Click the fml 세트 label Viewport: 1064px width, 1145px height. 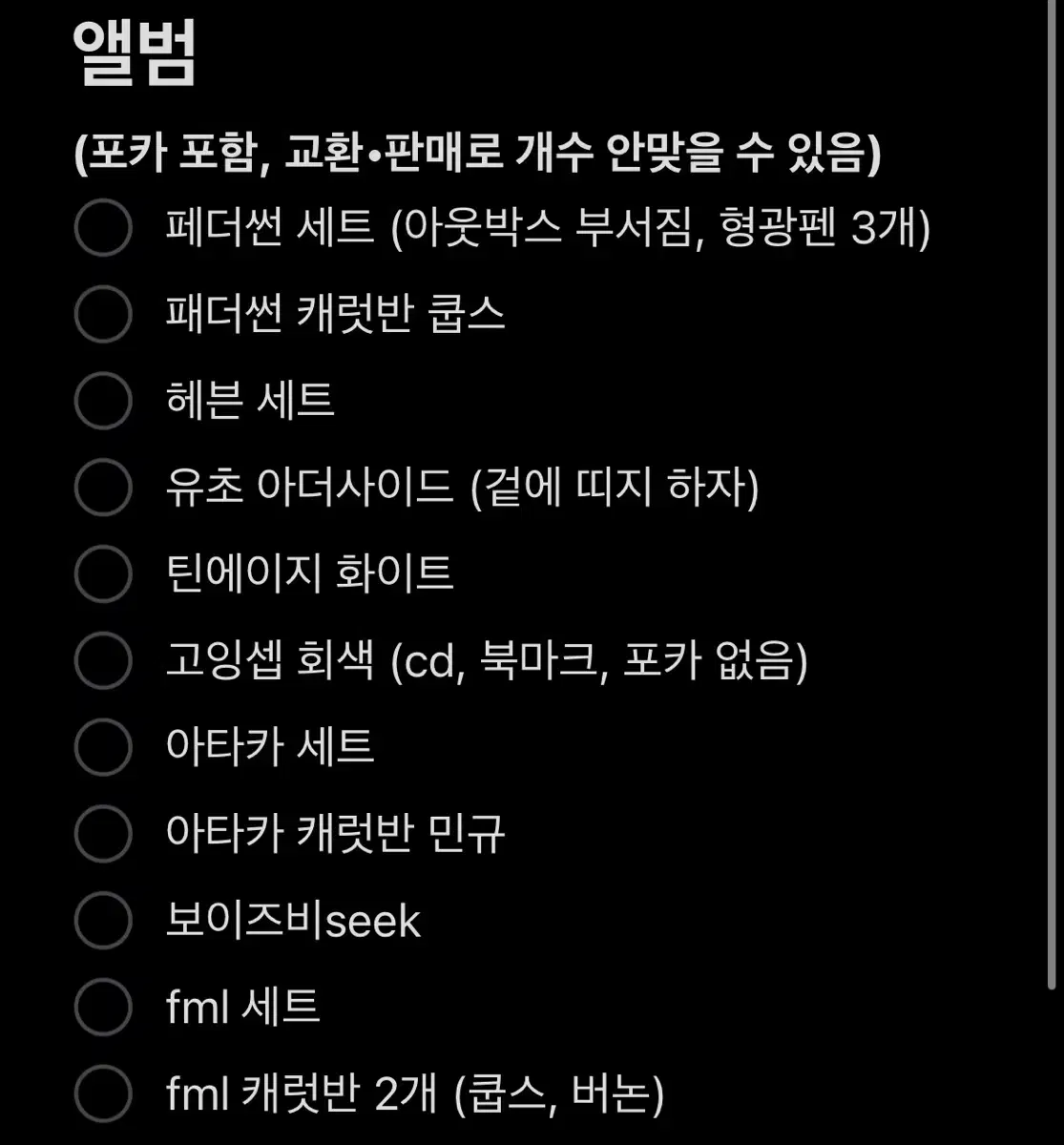coord(244,1008)
